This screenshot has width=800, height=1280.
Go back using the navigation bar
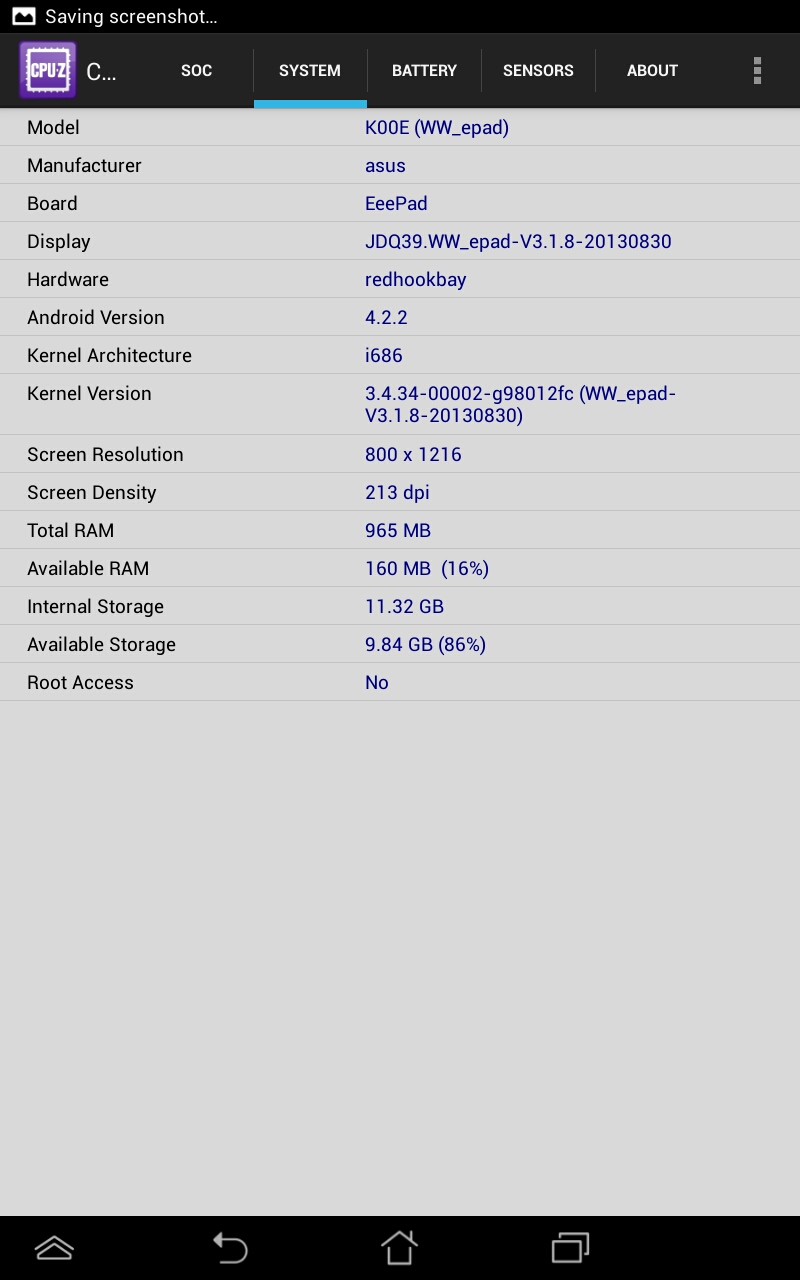(x=230, y=1248)
